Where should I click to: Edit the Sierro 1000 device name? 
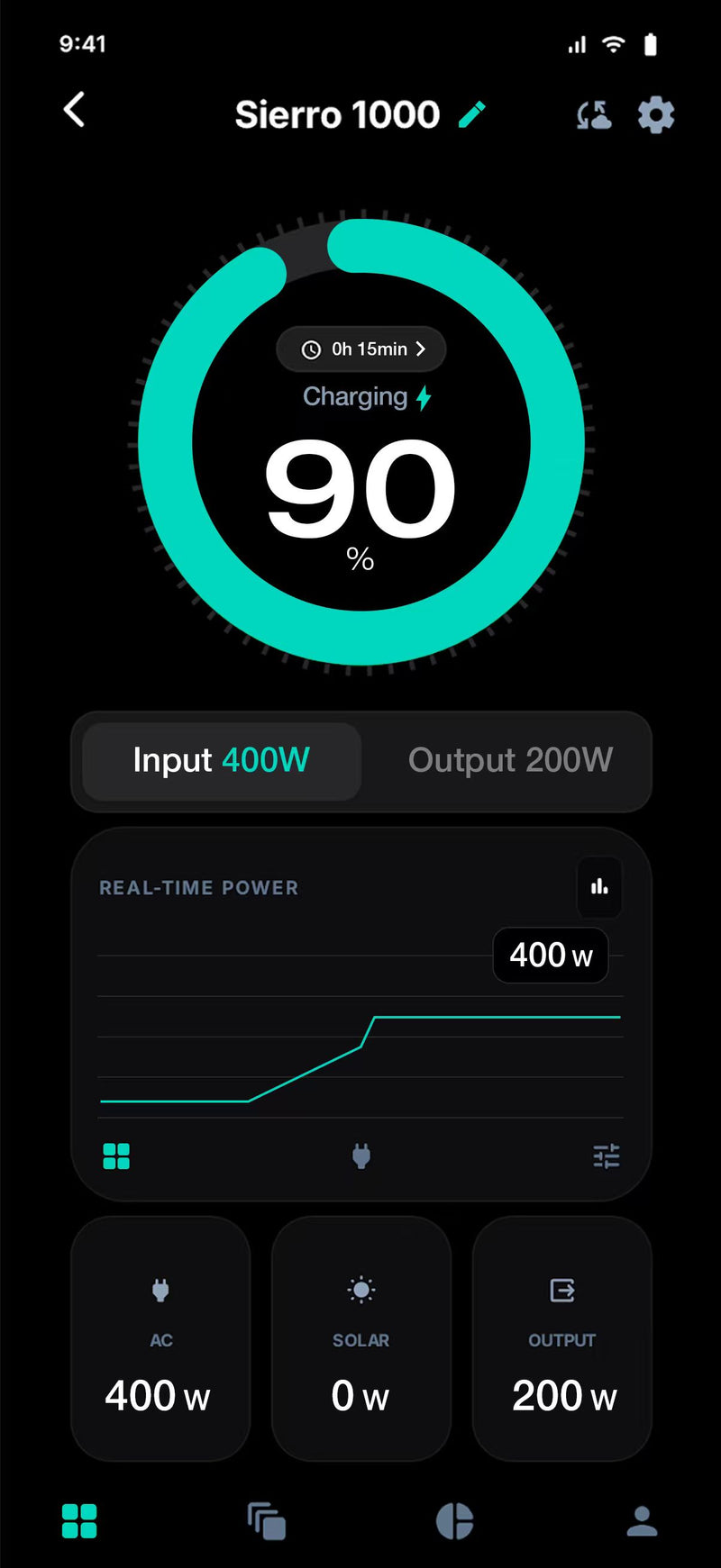(x=471, y=114)
